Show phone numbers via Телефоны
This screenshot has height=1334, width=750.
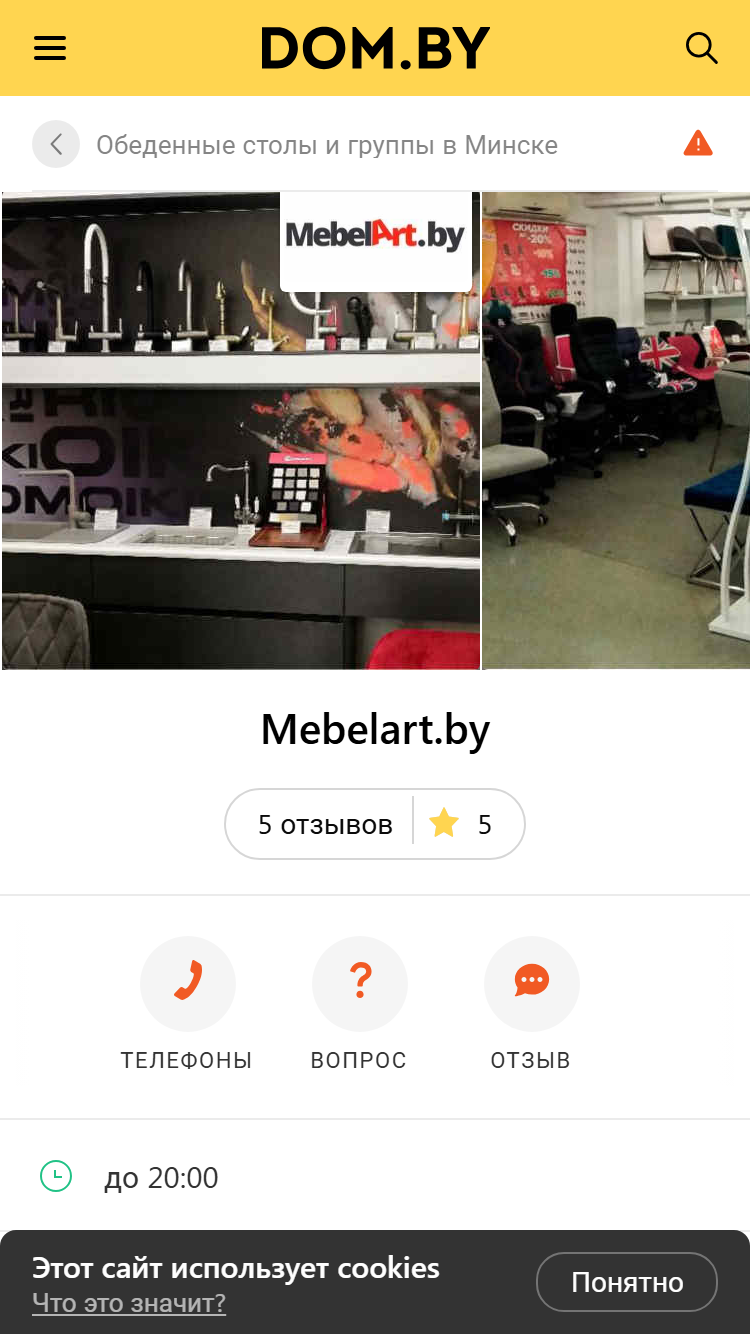pos(187,1003)
